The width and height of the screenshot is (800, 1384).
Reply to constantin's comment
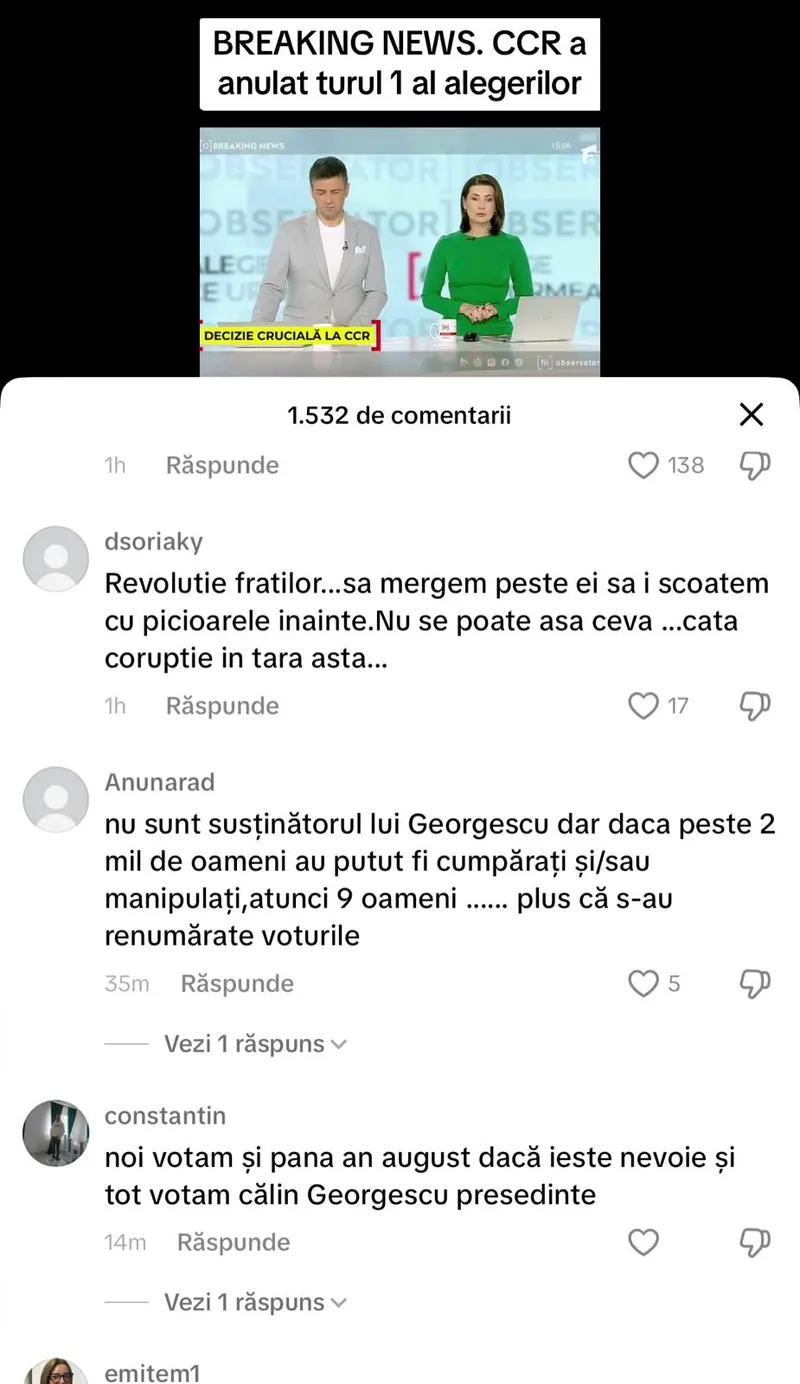click(233, 1243)
